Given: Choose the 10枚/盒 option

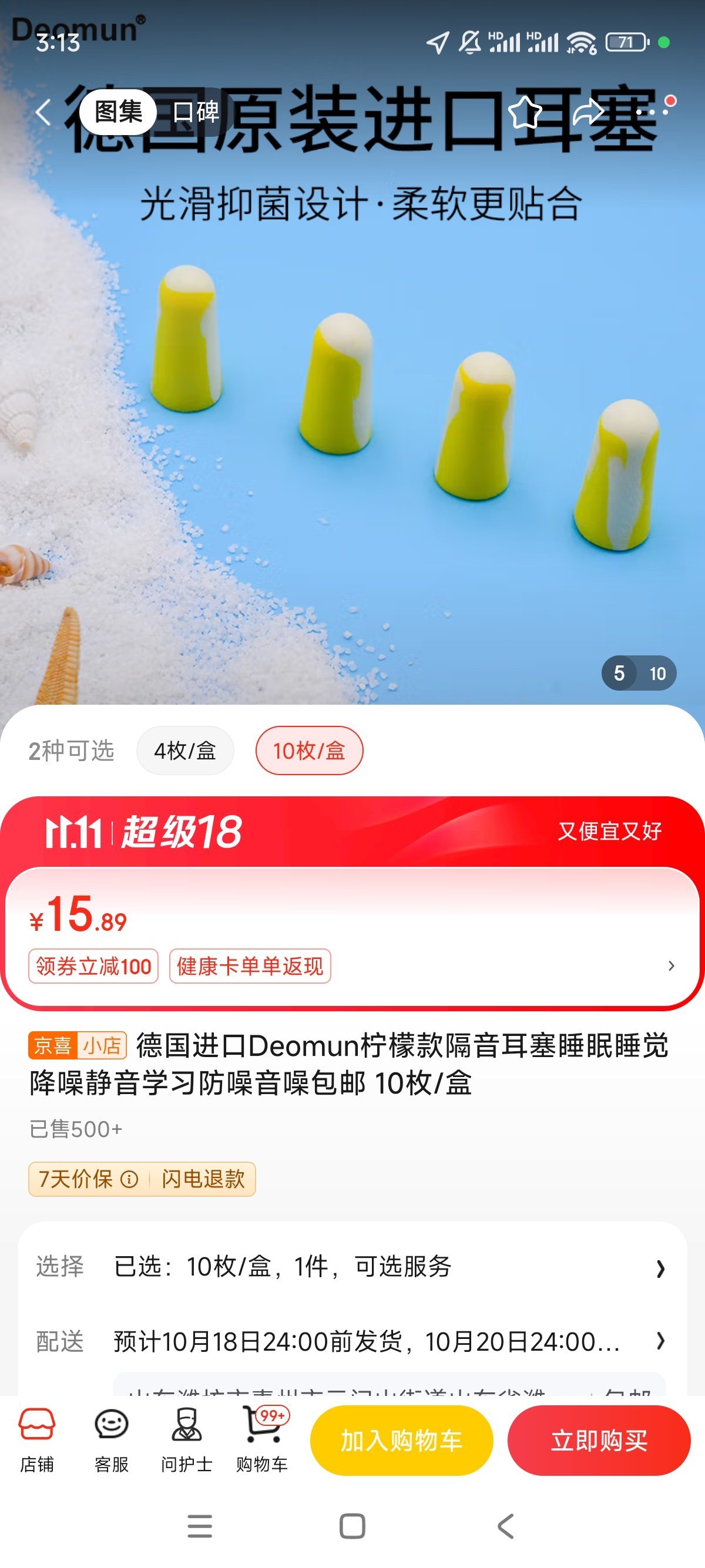Looking at the screenshot, I should click(308, 751).
